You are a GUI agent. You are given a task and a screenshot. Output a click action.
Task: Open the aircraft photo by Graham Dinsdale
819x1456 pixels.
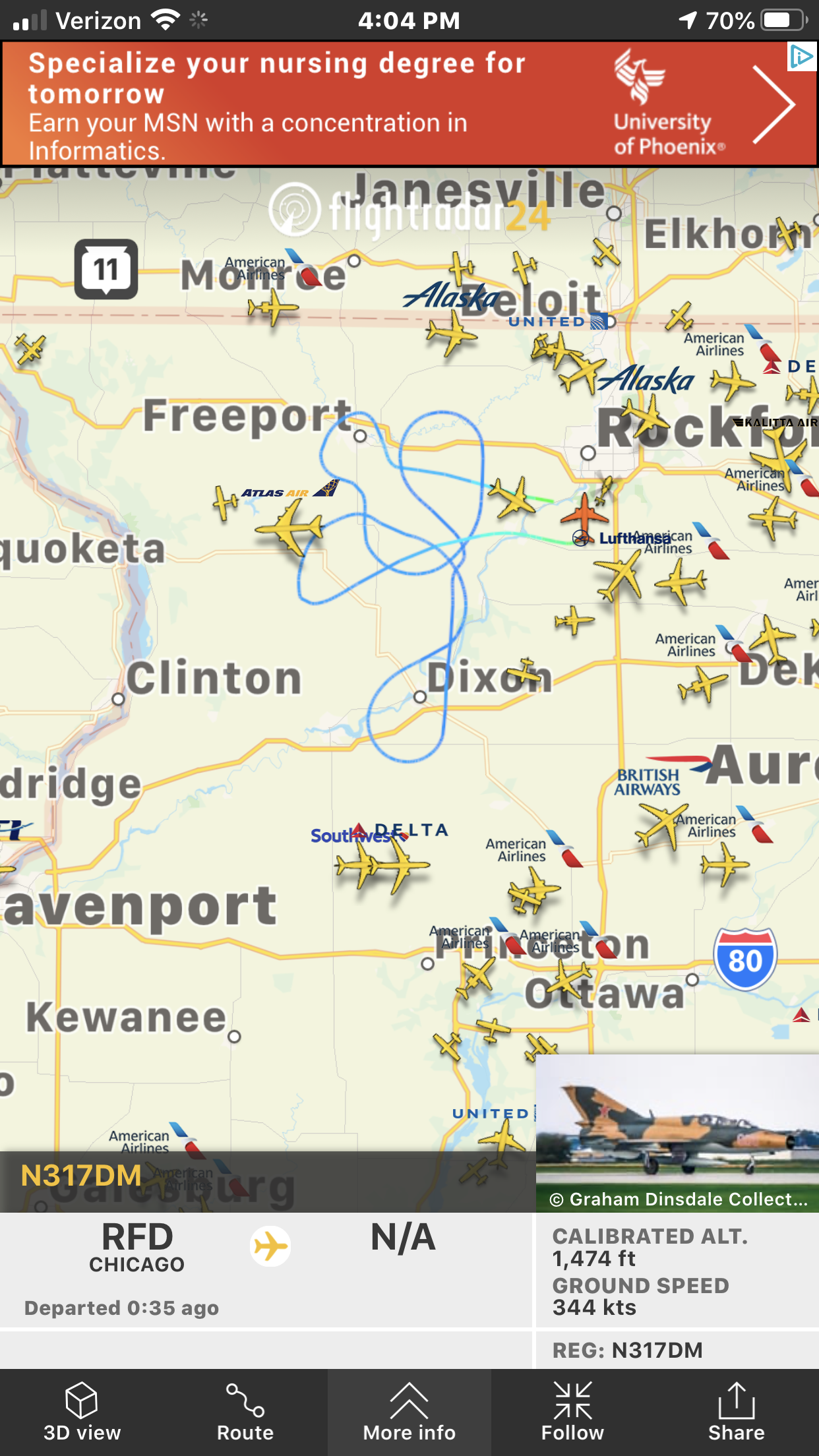click(x=677, y=1132)
